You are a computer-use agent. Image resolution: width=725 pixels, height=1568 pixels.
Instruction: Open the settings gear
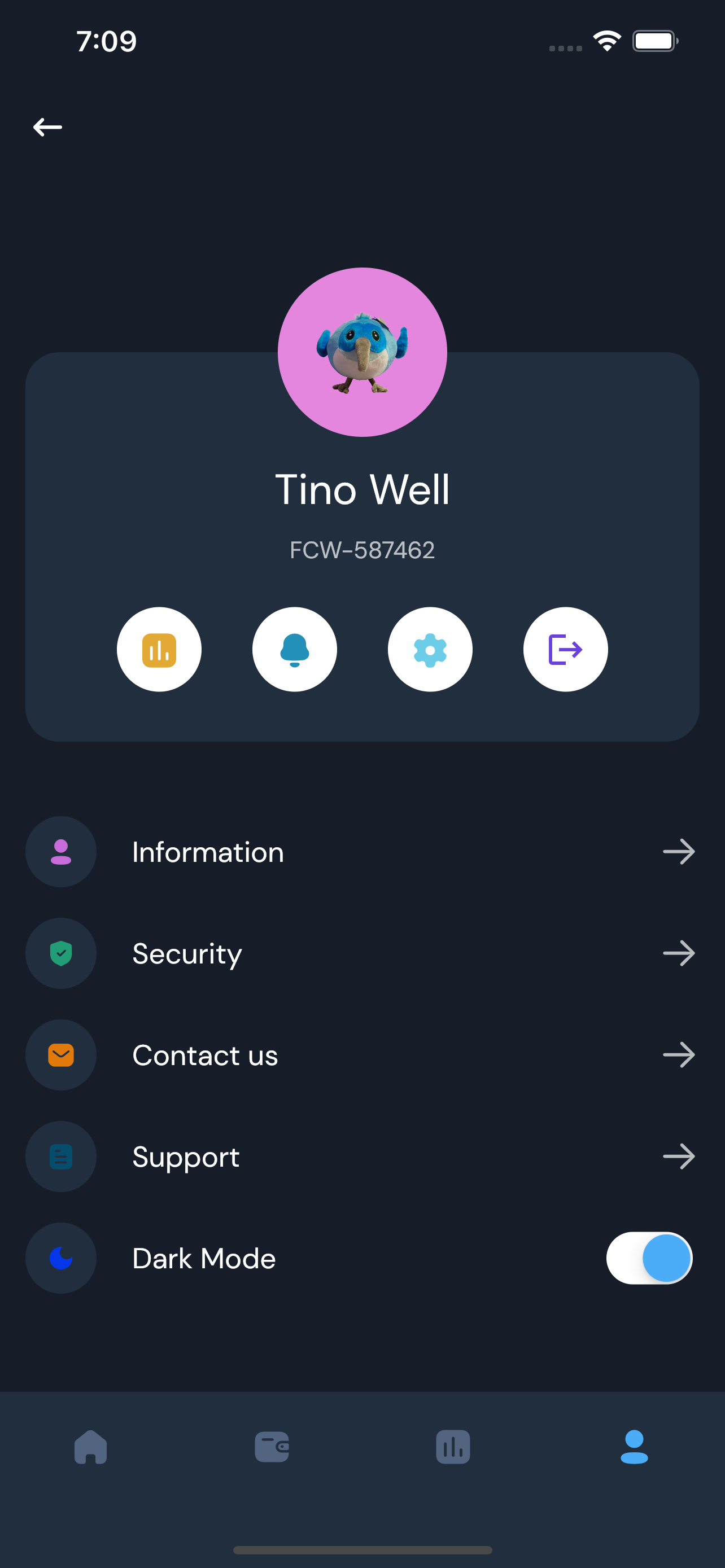pos(430,650)
